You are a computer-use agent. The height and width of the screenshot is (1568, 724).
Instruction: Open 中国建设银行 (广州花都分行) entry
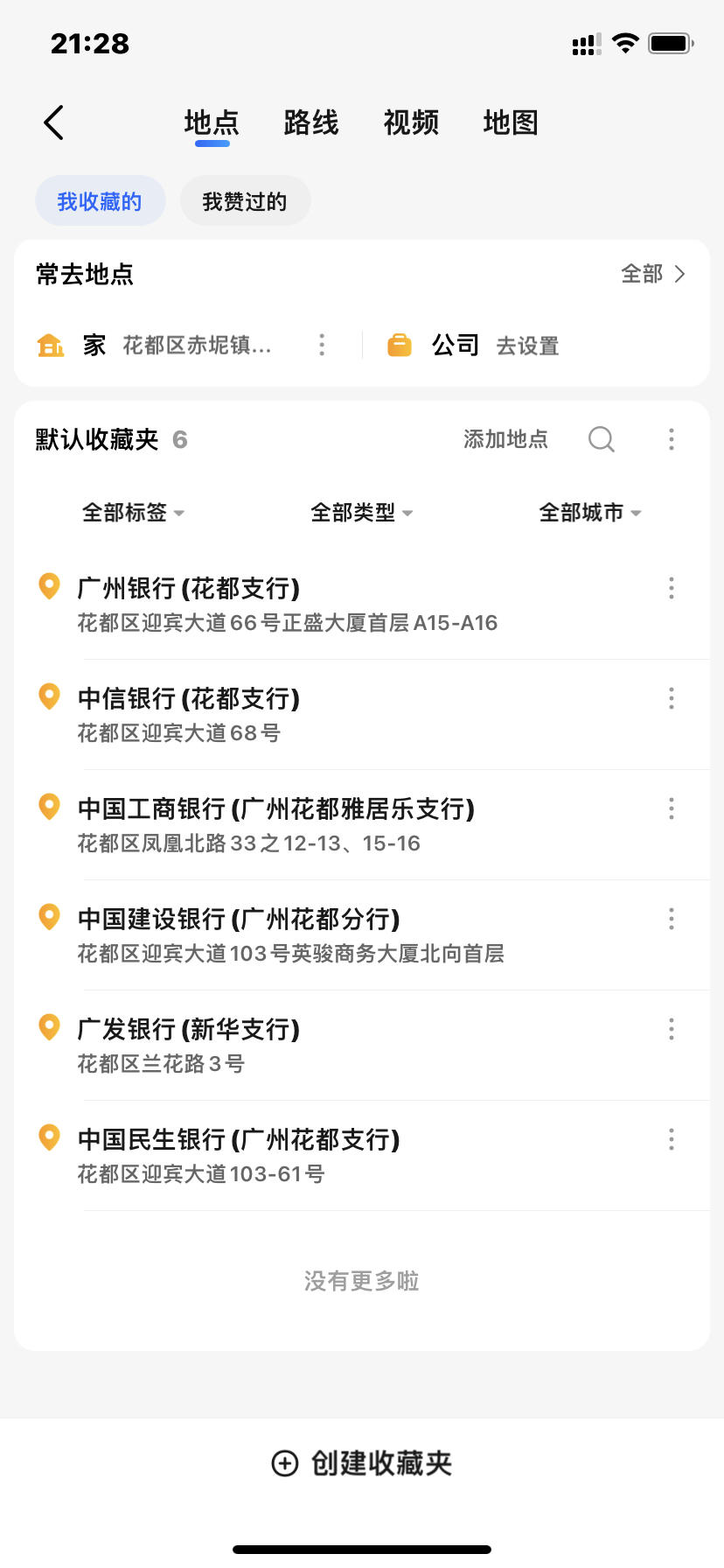pos(350,935)
